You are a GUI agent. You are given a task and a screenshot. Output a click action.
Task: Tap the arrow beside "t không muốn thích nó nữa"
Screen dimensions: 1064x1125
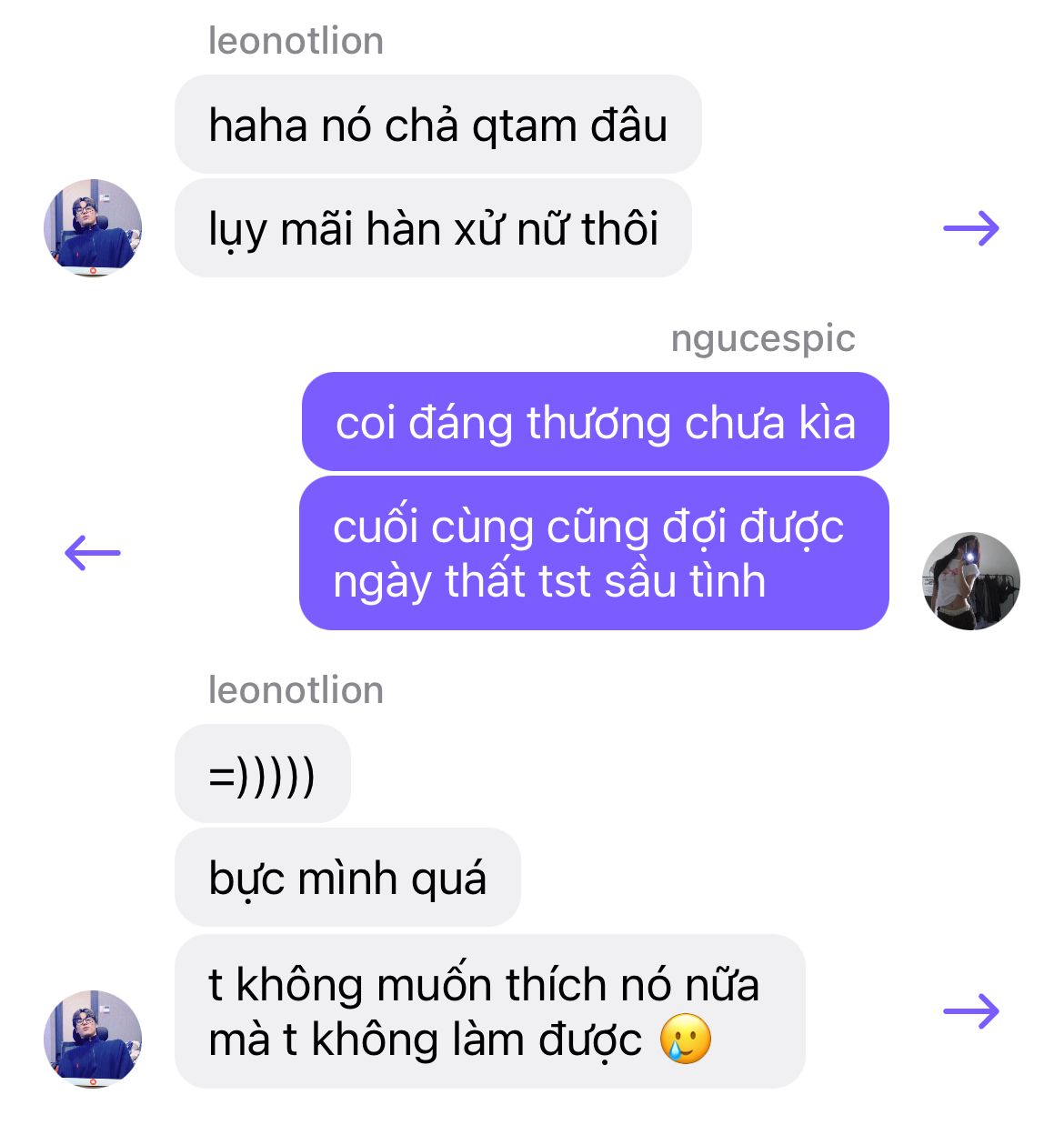[971, 1011]
